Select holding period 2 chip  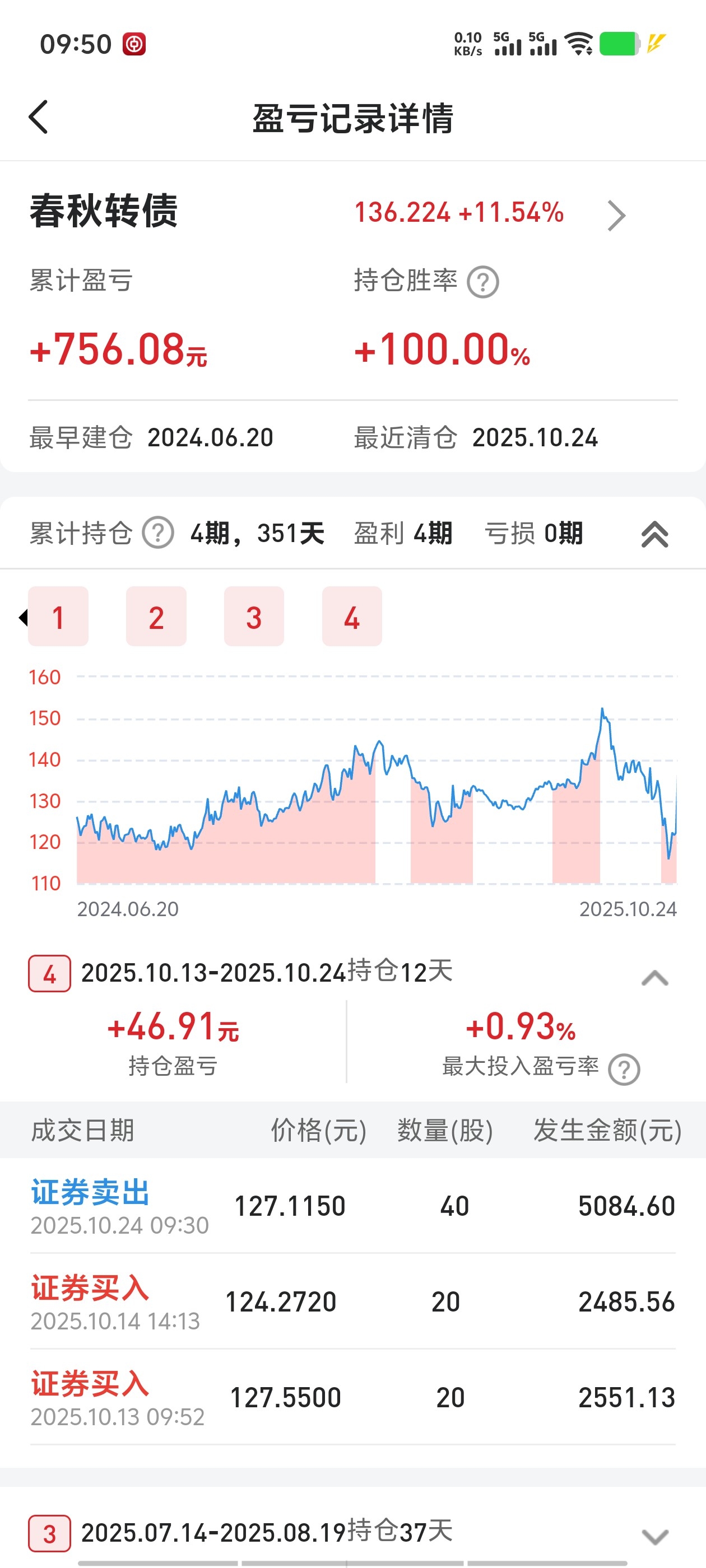tap(156, 617)
